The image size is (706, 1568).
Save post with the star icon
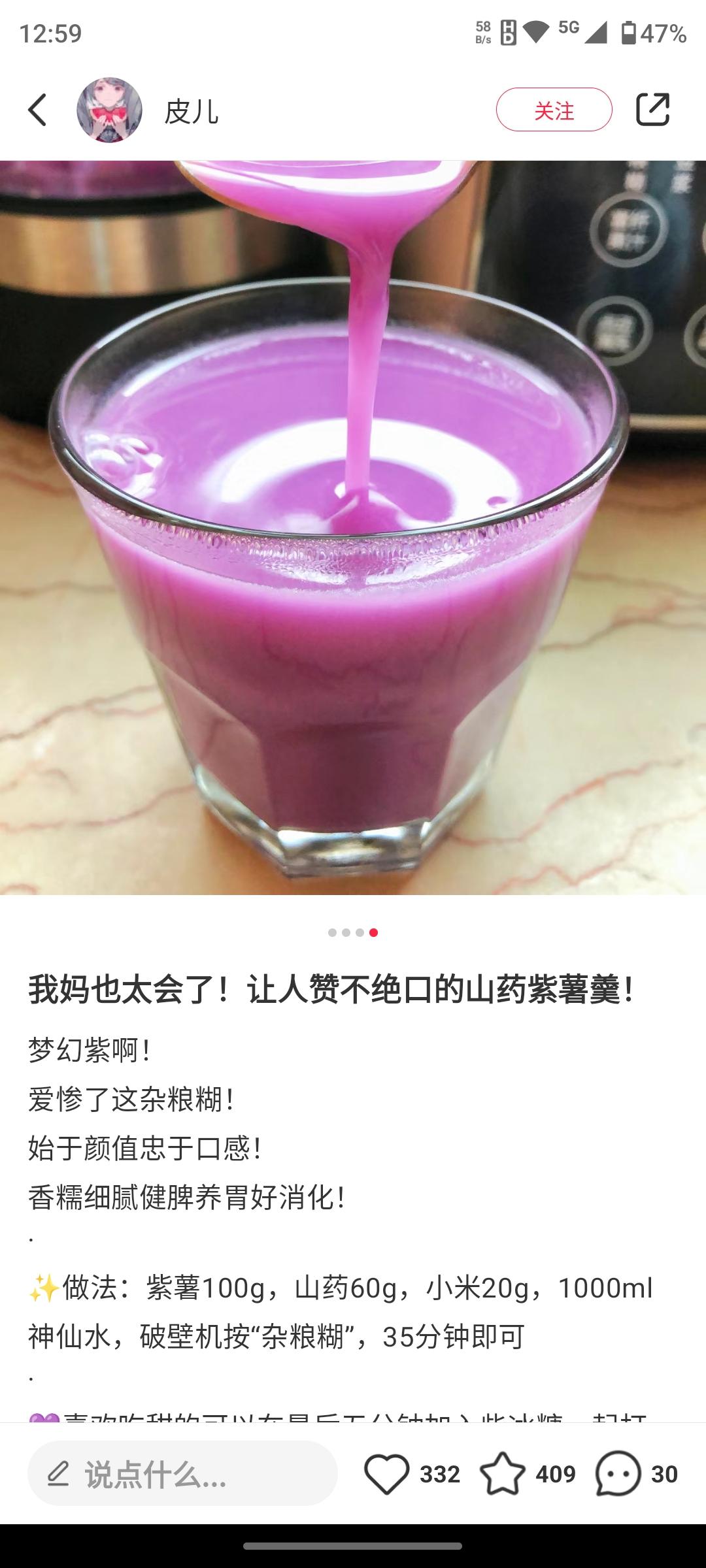502,1474
